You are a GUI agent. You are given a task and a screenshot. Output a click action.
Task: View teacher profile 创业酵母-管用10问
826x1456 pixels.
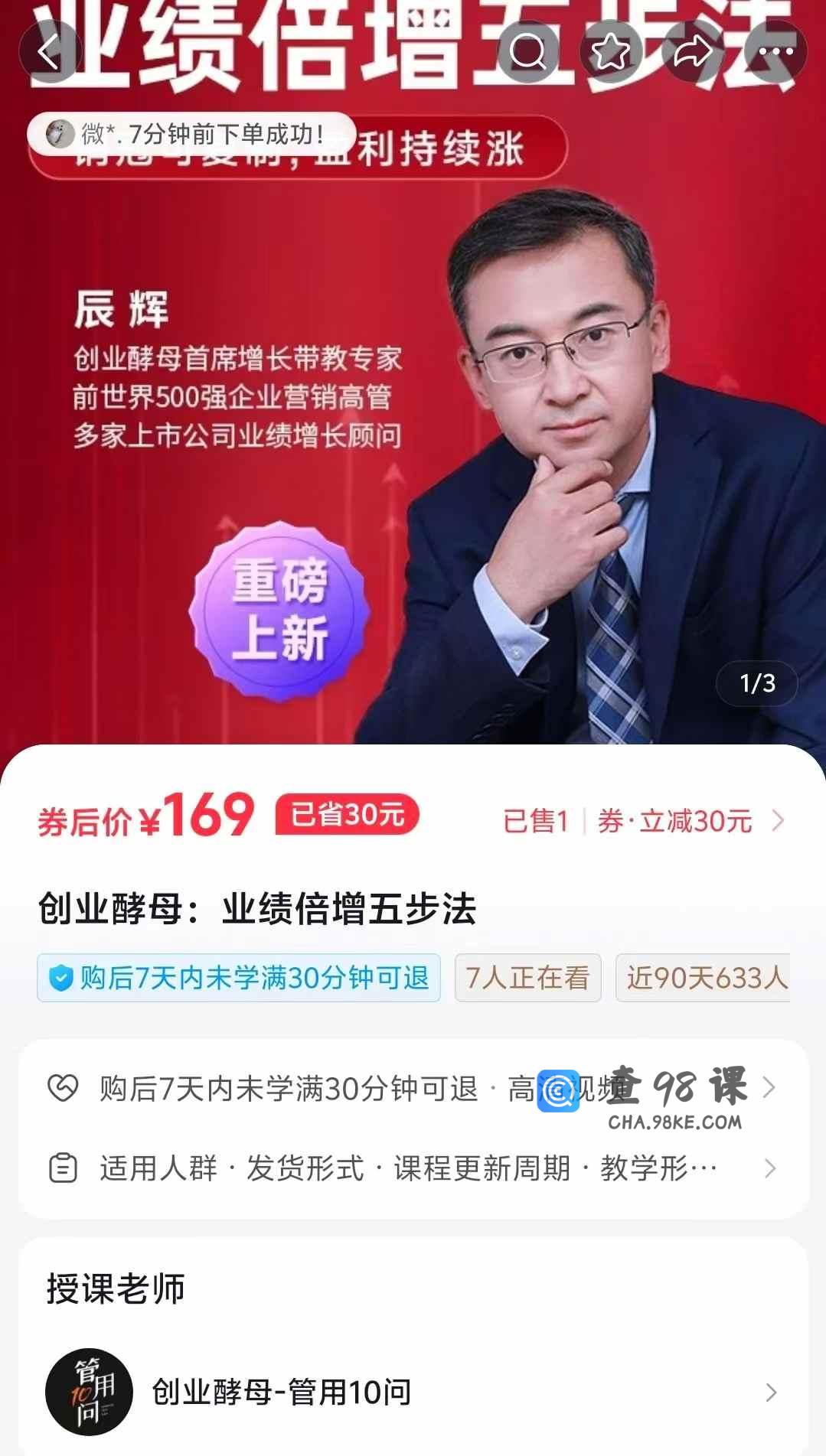coord(413,1392)
